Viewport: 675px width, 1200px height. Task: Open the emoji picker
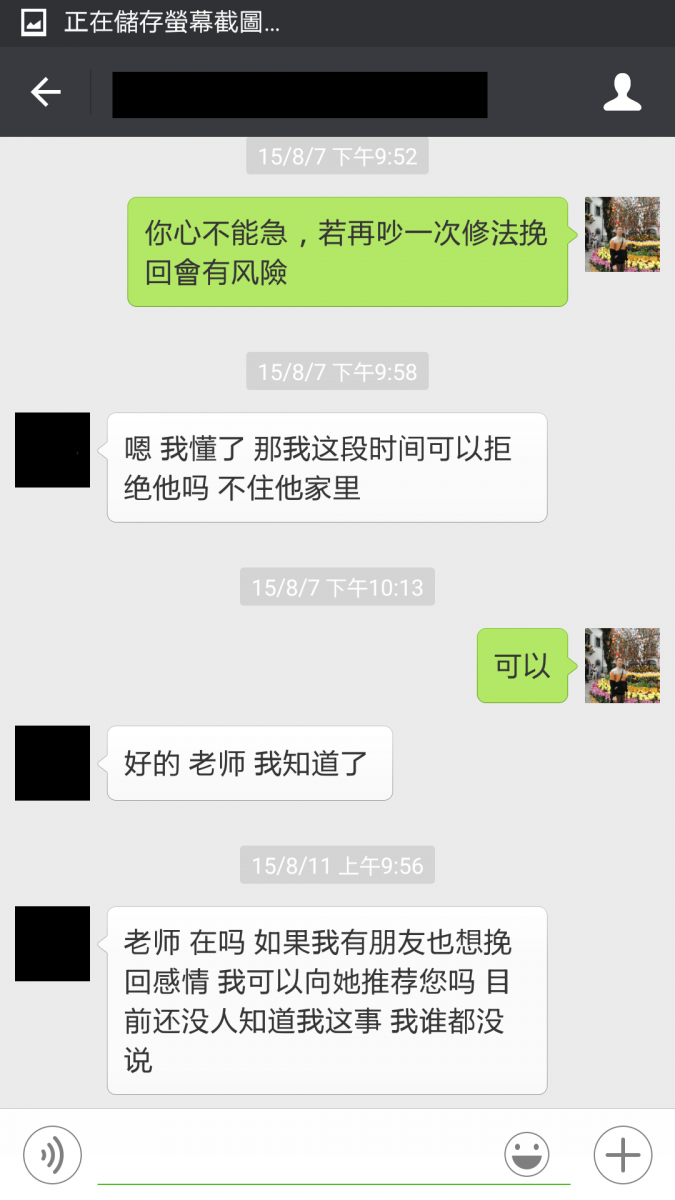[527, 1155]
